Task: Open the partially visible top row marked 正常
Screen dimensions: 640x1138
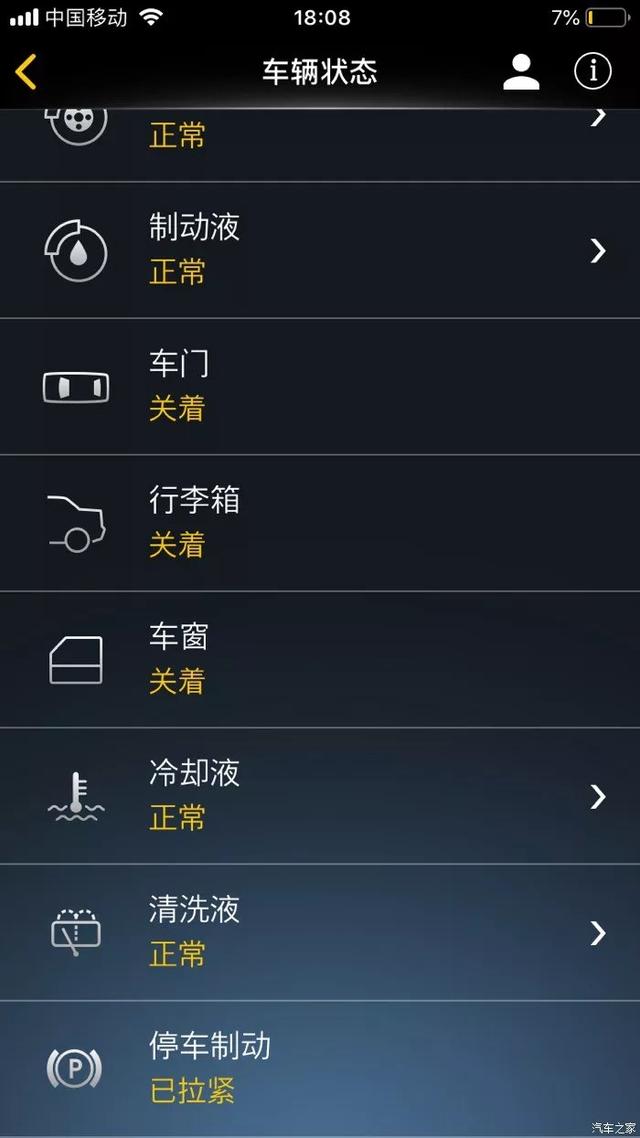Action: tap(320, 144)
